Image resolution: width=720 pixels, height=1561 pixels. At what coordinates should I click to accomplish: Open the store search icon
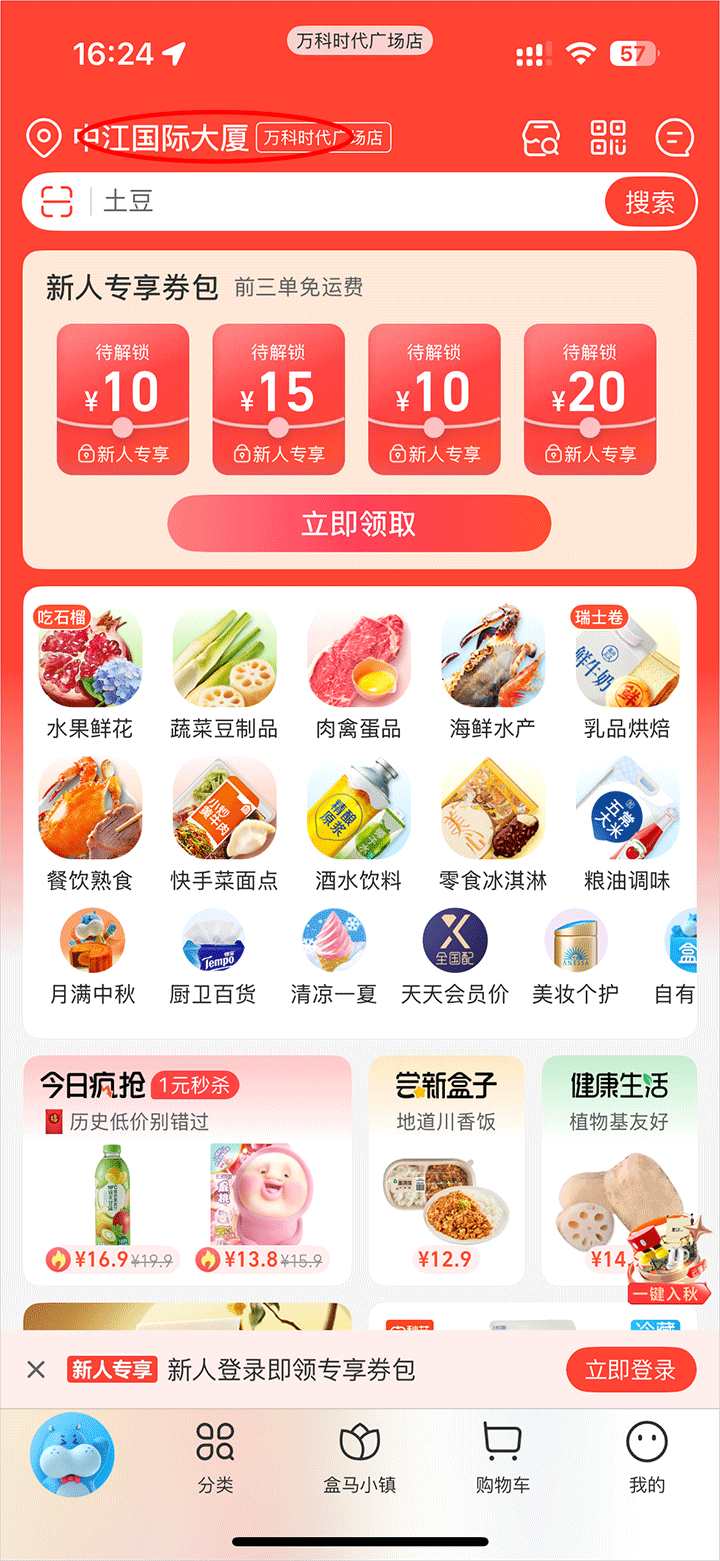tap(541, 138)
